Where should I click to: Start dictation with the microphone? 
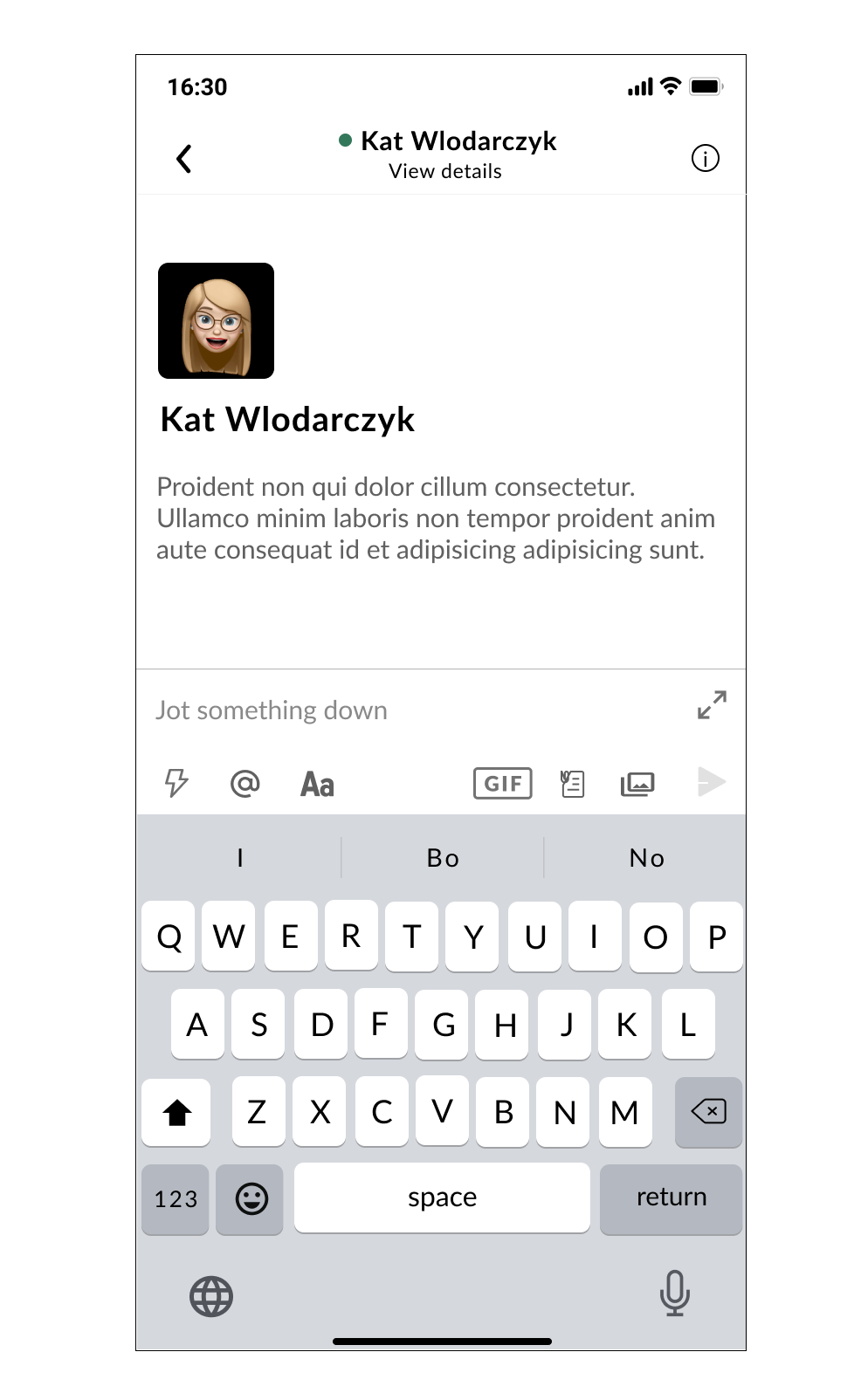pyautogui.click(x=674, y=1293)
